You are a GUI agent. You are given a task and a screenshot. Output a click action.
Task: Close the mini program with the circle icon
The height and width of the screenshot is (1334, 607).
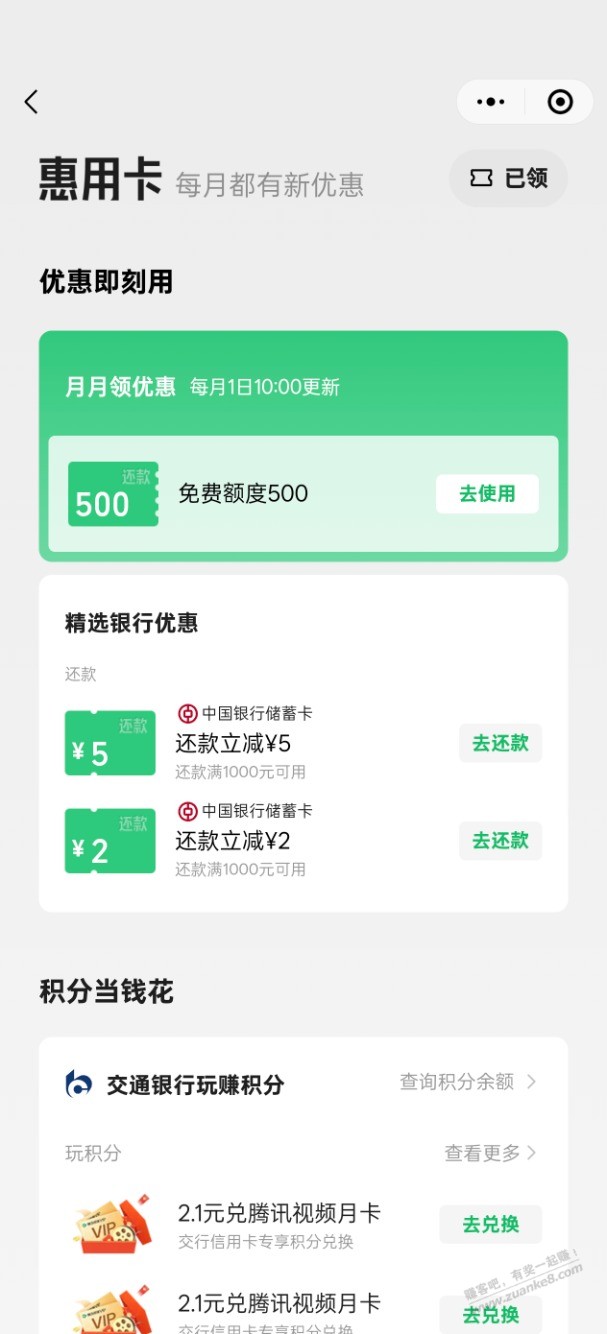(x=560, y=102)
